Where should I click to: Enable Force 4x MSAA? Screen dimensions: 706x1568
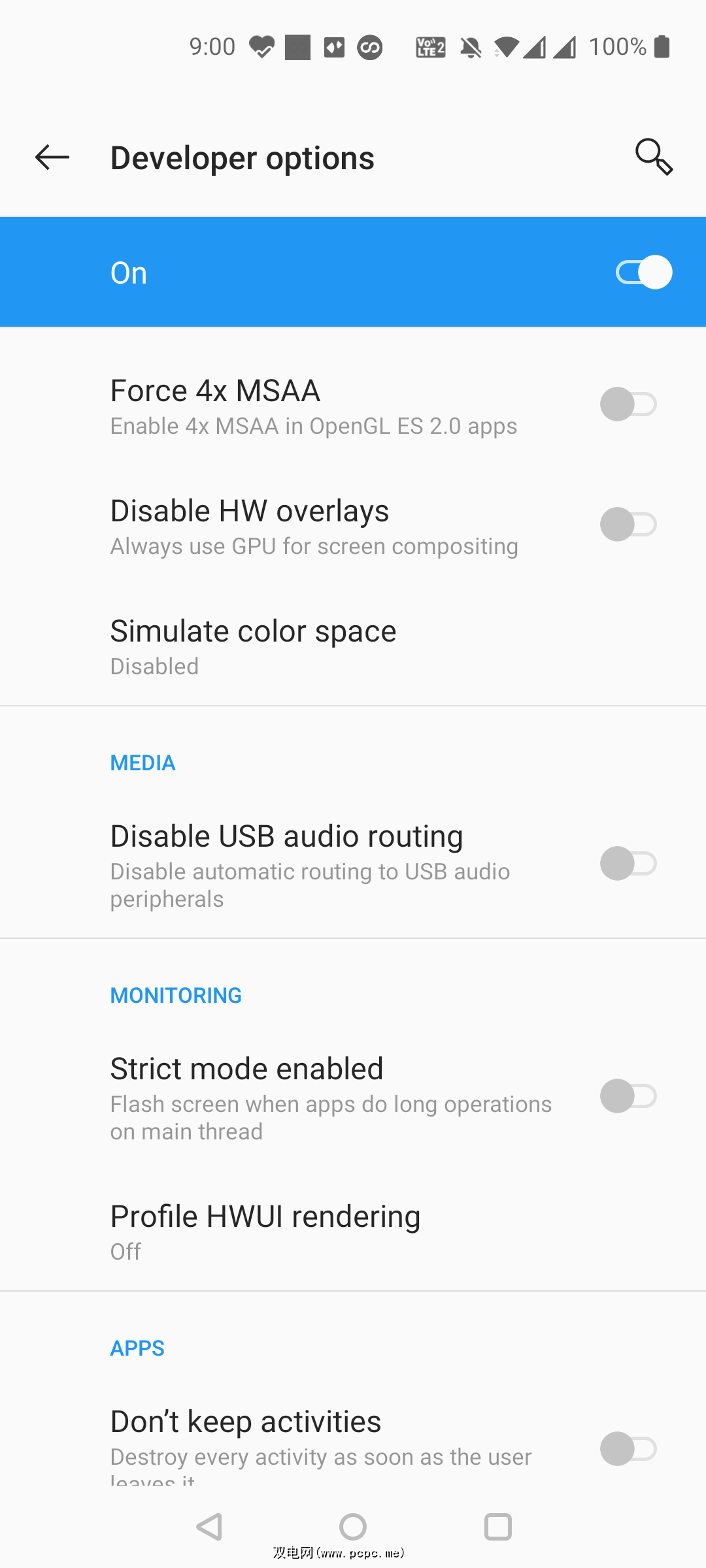(x=628, y=404)
